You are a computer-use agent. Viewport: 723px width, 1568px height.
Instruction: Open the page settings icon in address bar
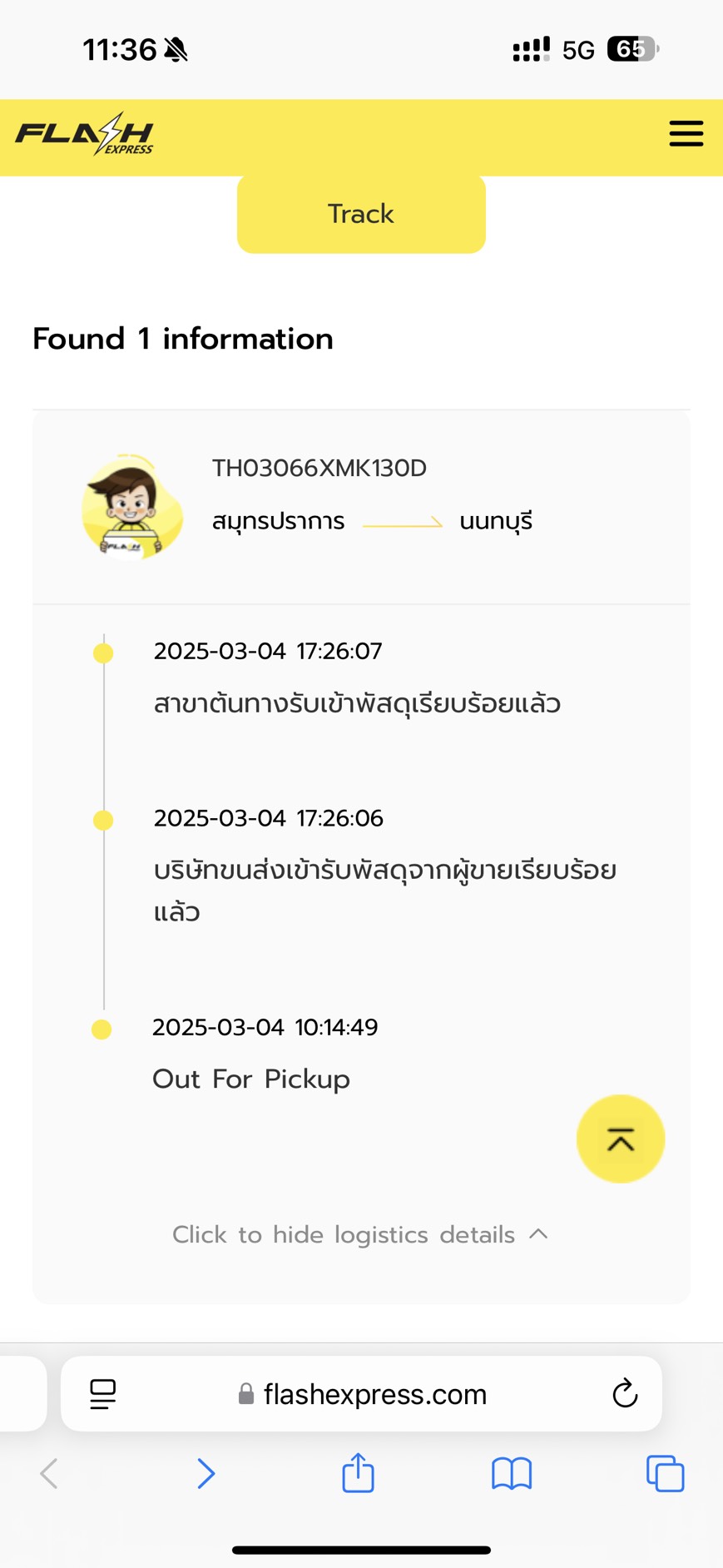(103, 1393)
